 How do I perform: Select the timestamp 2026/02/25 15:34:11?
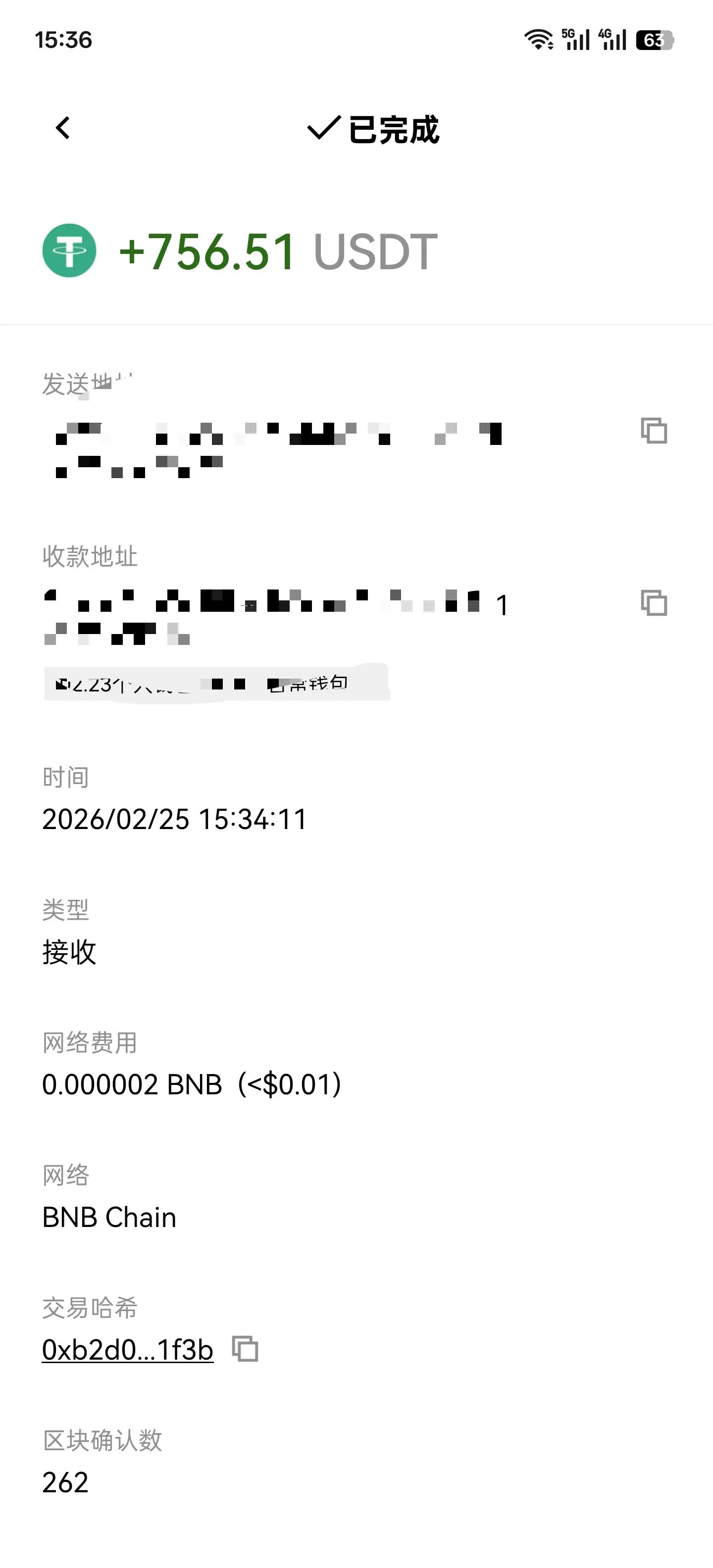click(x=175, y=819)
